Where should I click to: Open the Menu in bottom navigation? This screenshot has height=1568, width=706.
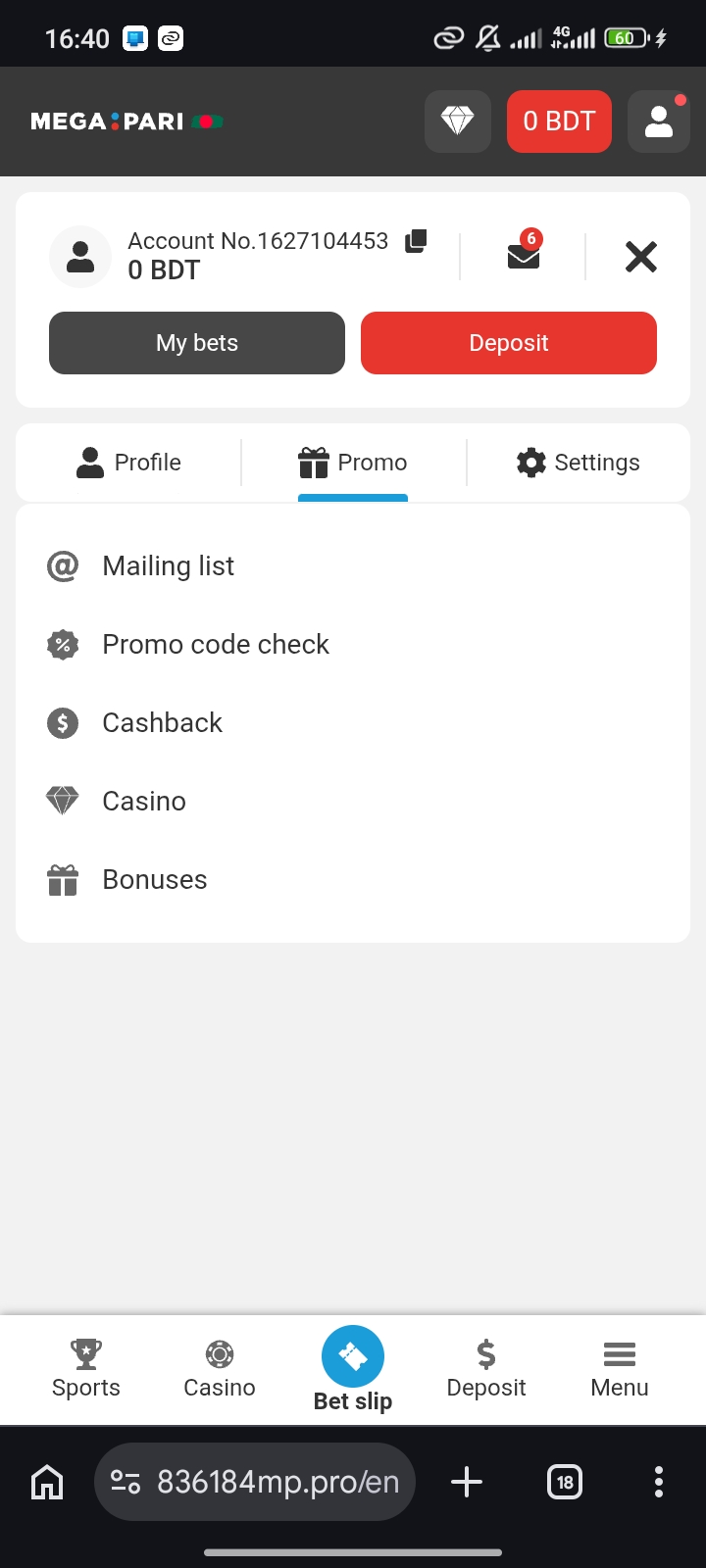pyautogui.click(x=620, y=1369)
